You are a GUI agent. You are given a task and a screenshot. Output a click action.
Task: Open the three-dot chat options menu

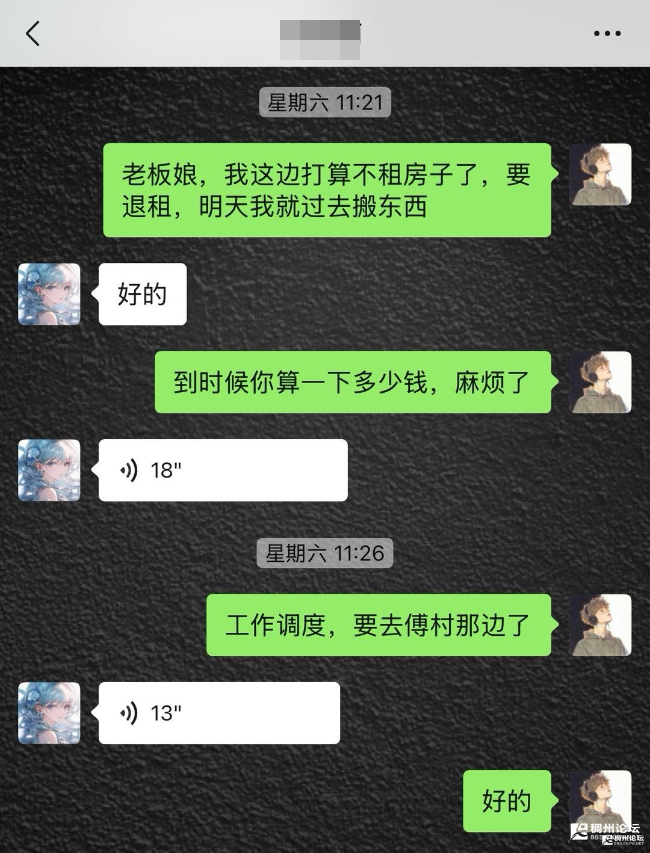607,33
